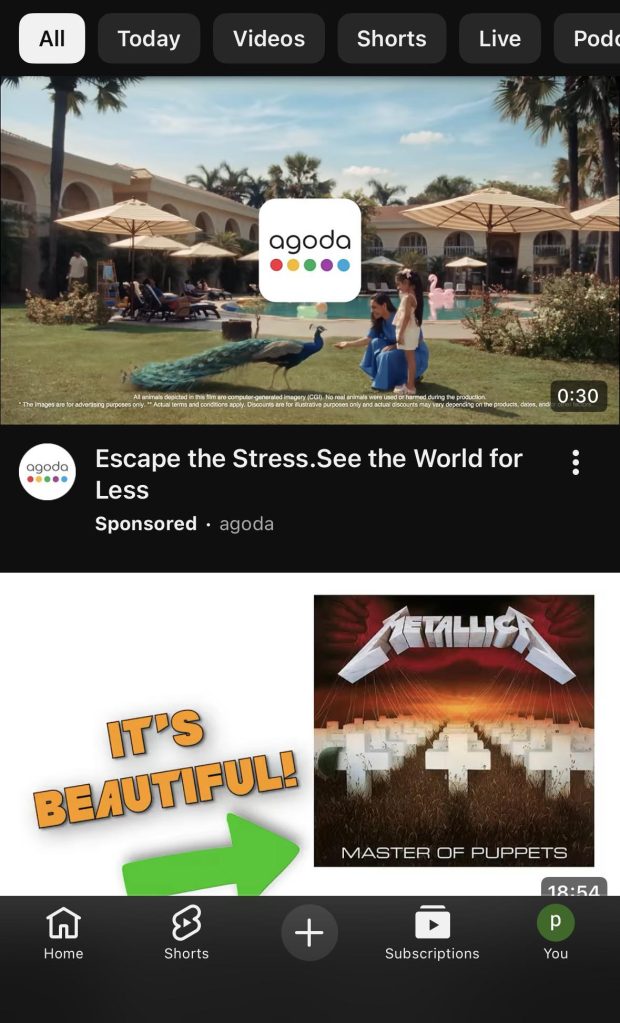
Task: Show only the Shorts chip results
Action: 391,39
